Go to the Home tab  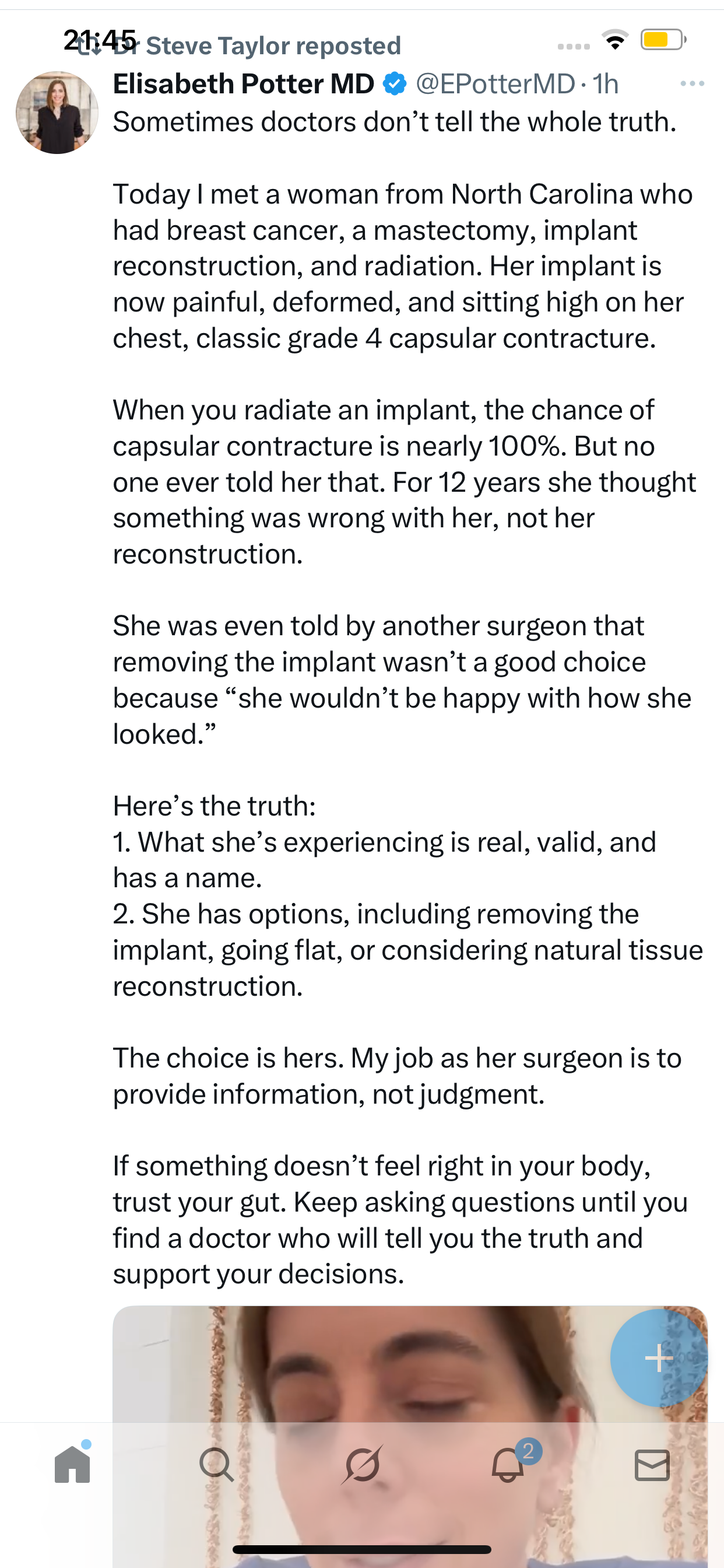pyautogui.click(x=72, y=1464)
